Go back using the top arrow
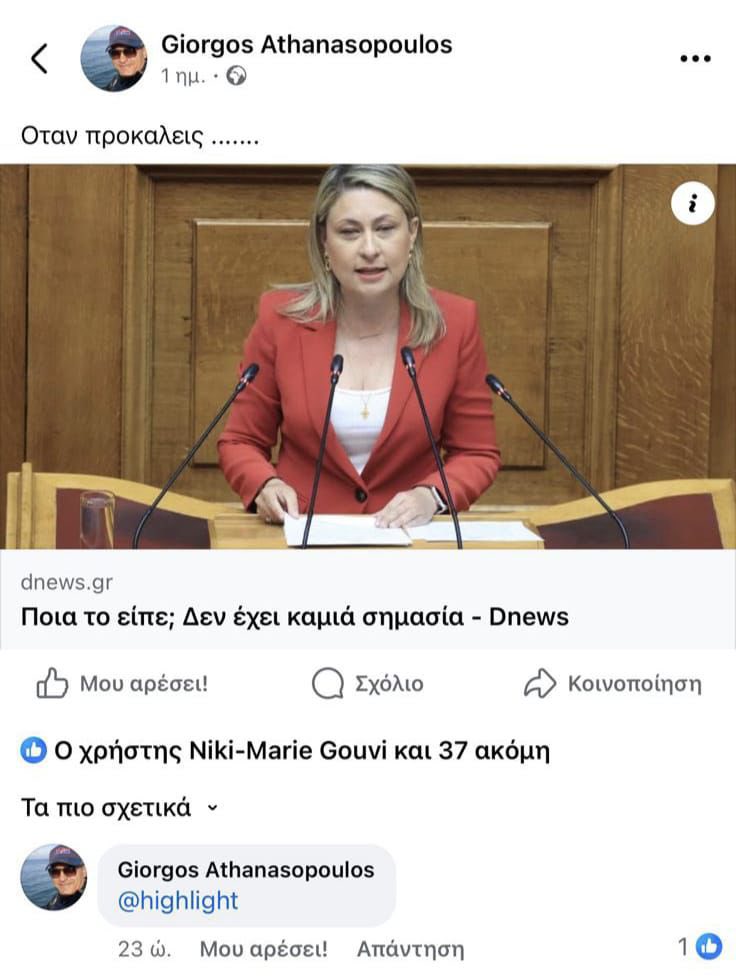Image resolution: width=736 pixels, height=979 pixels. point(39,59)
